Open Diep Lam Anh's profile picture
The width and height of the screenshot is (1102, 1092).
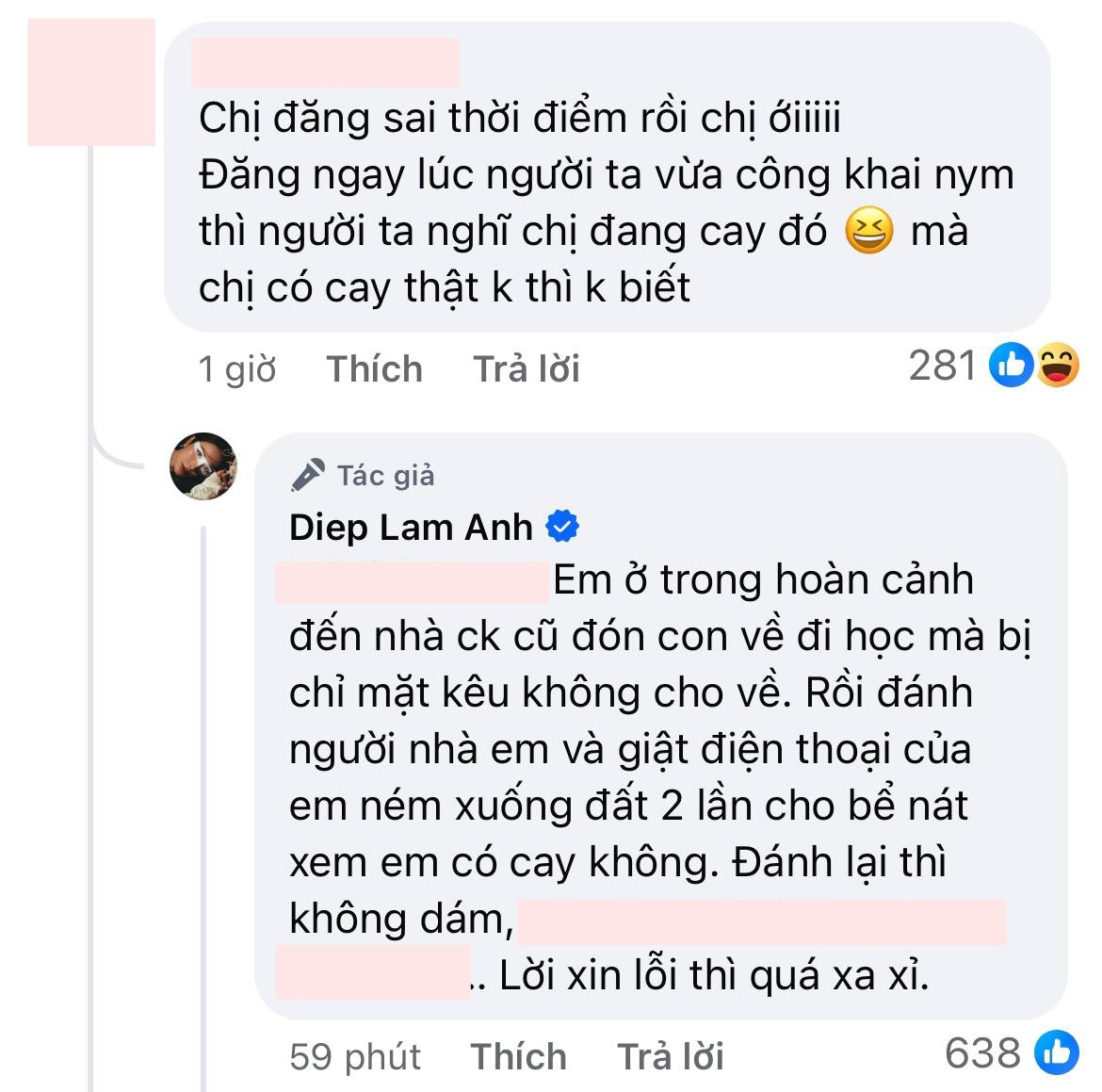click(x=203, y=466)
